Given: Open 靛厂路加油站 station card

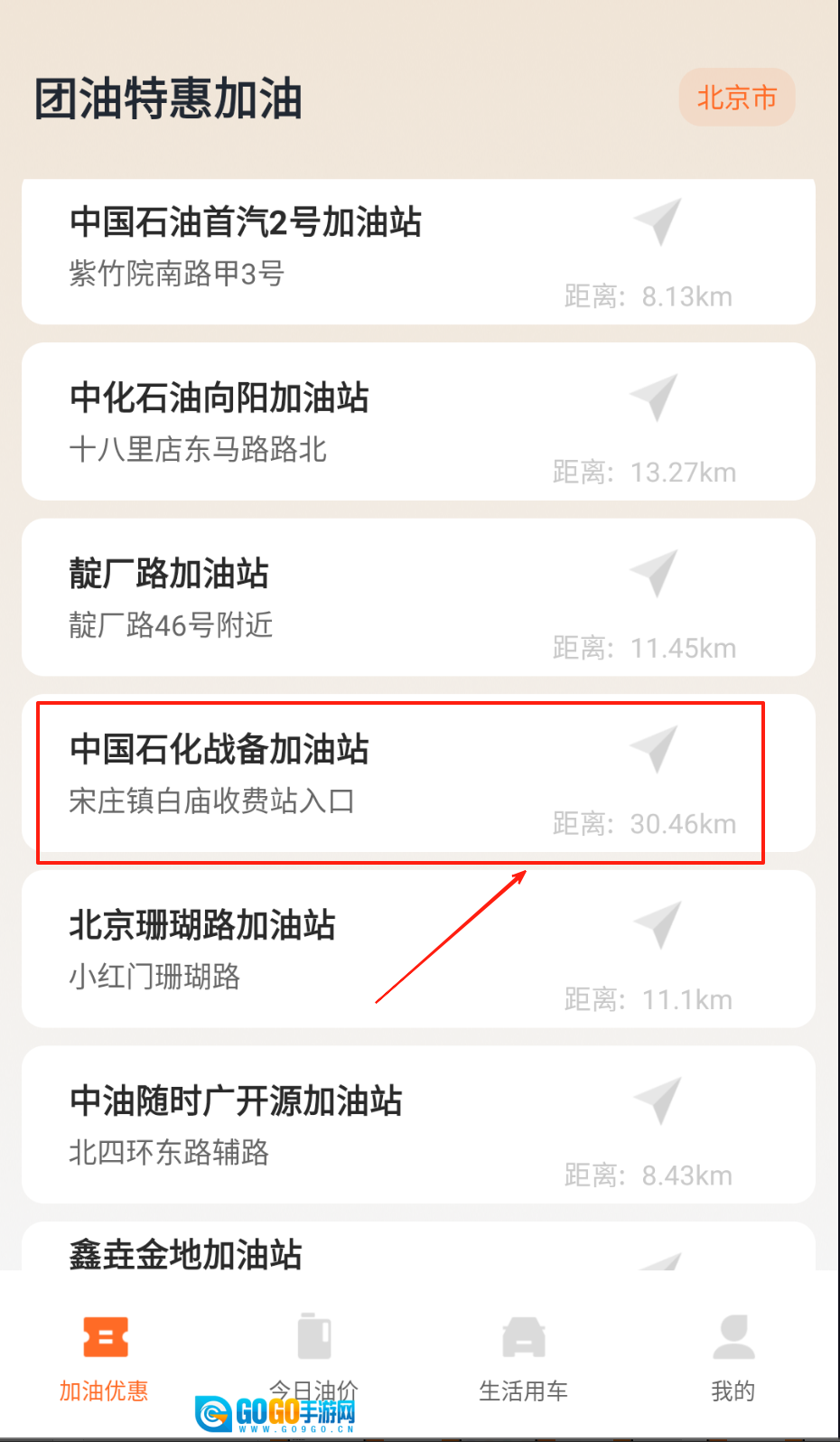Looking at the screenshot, I should coord(316,598).
